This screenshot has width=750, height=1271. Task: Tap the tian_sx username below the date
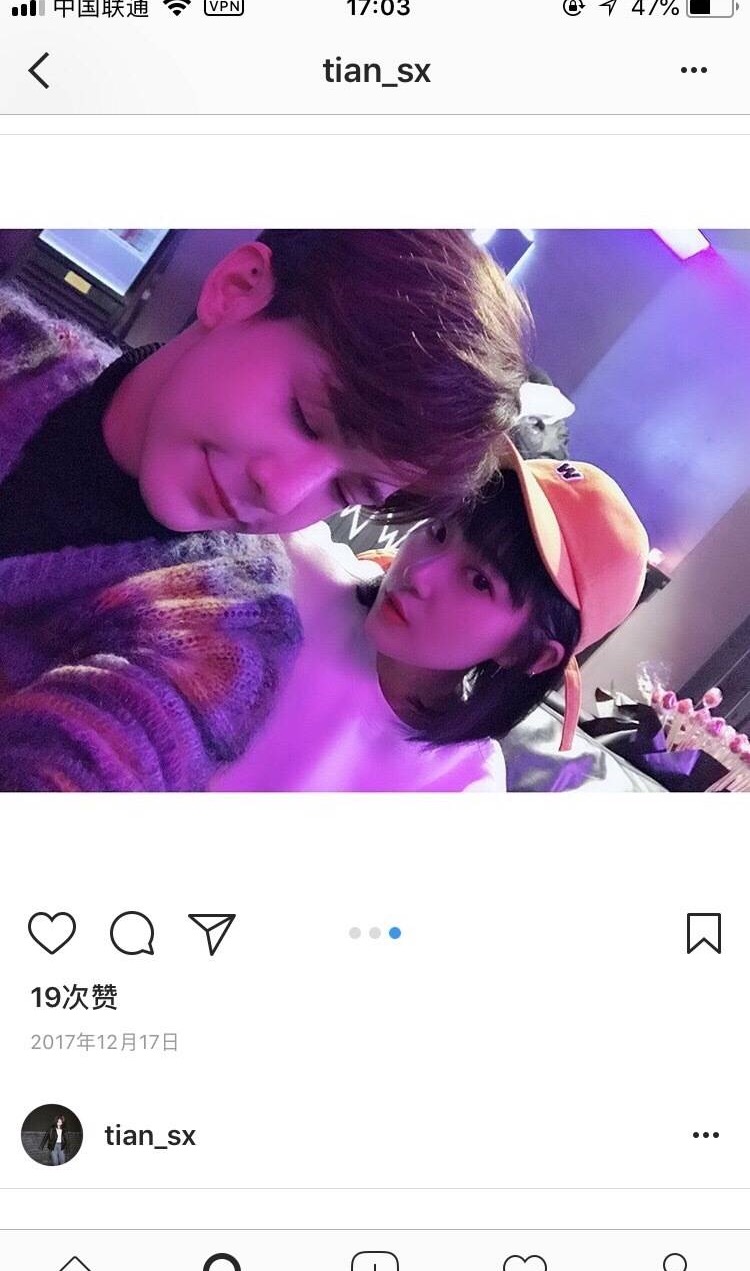pos(150,1135)
